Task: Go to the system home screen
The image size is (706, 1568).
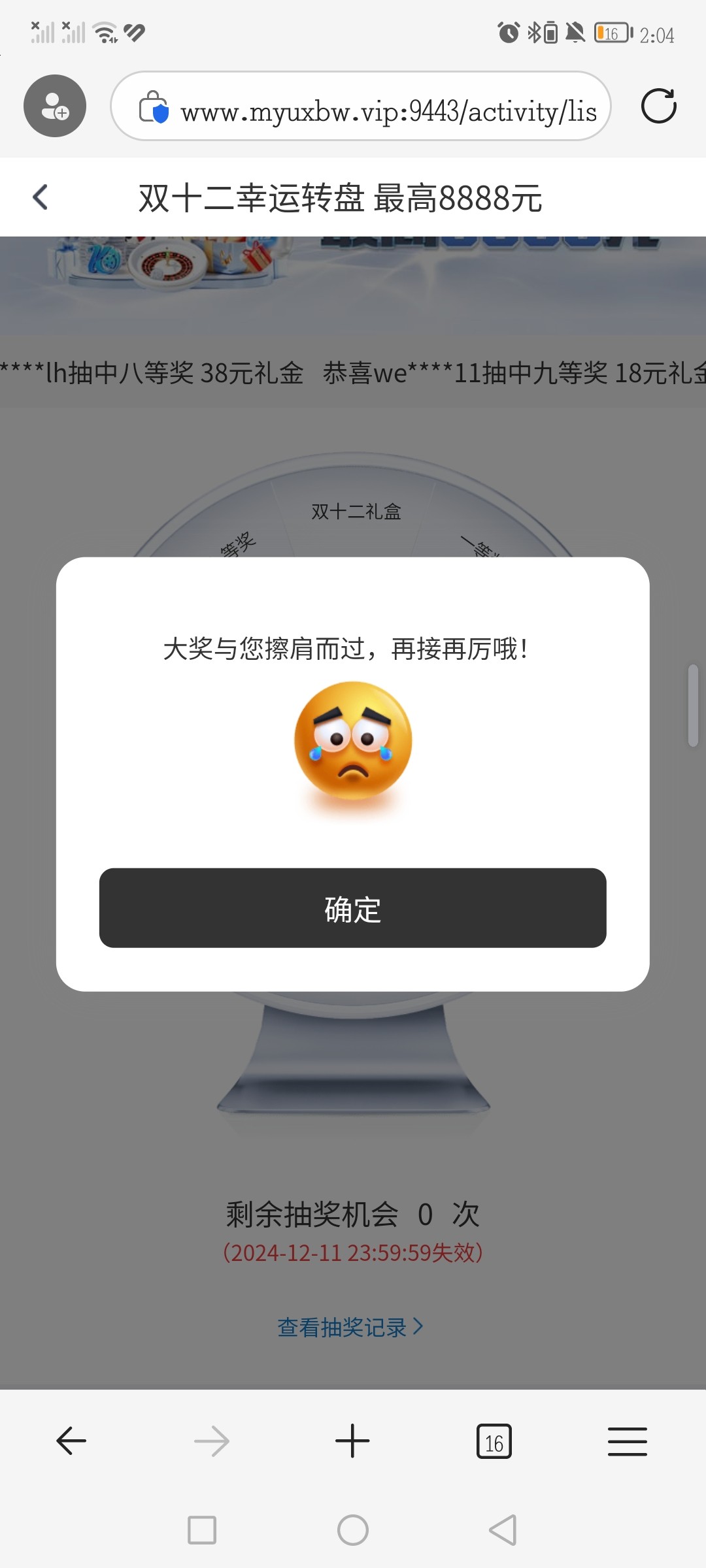Action: [x=352, y=1530]
